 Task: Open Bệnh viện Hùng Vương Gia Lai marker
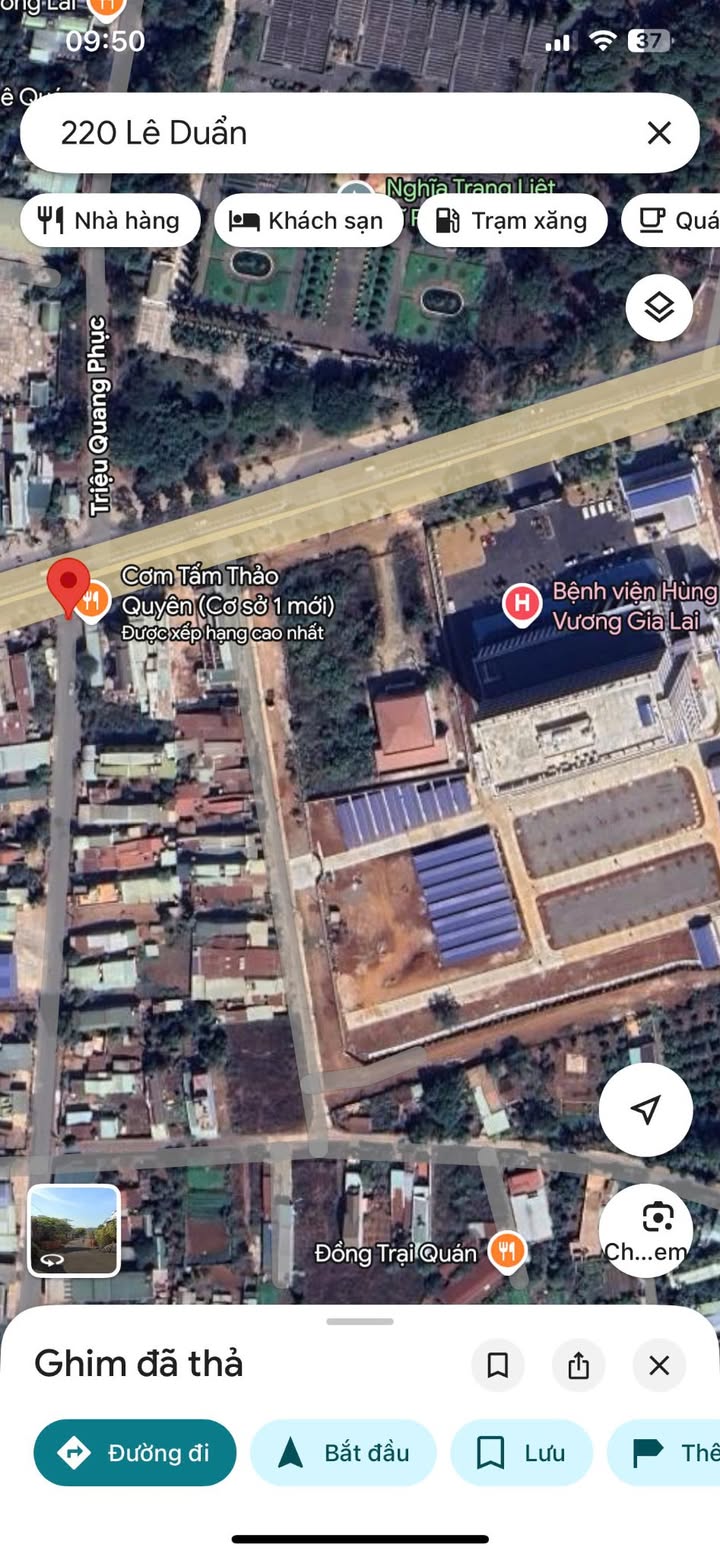coord(521,604)
